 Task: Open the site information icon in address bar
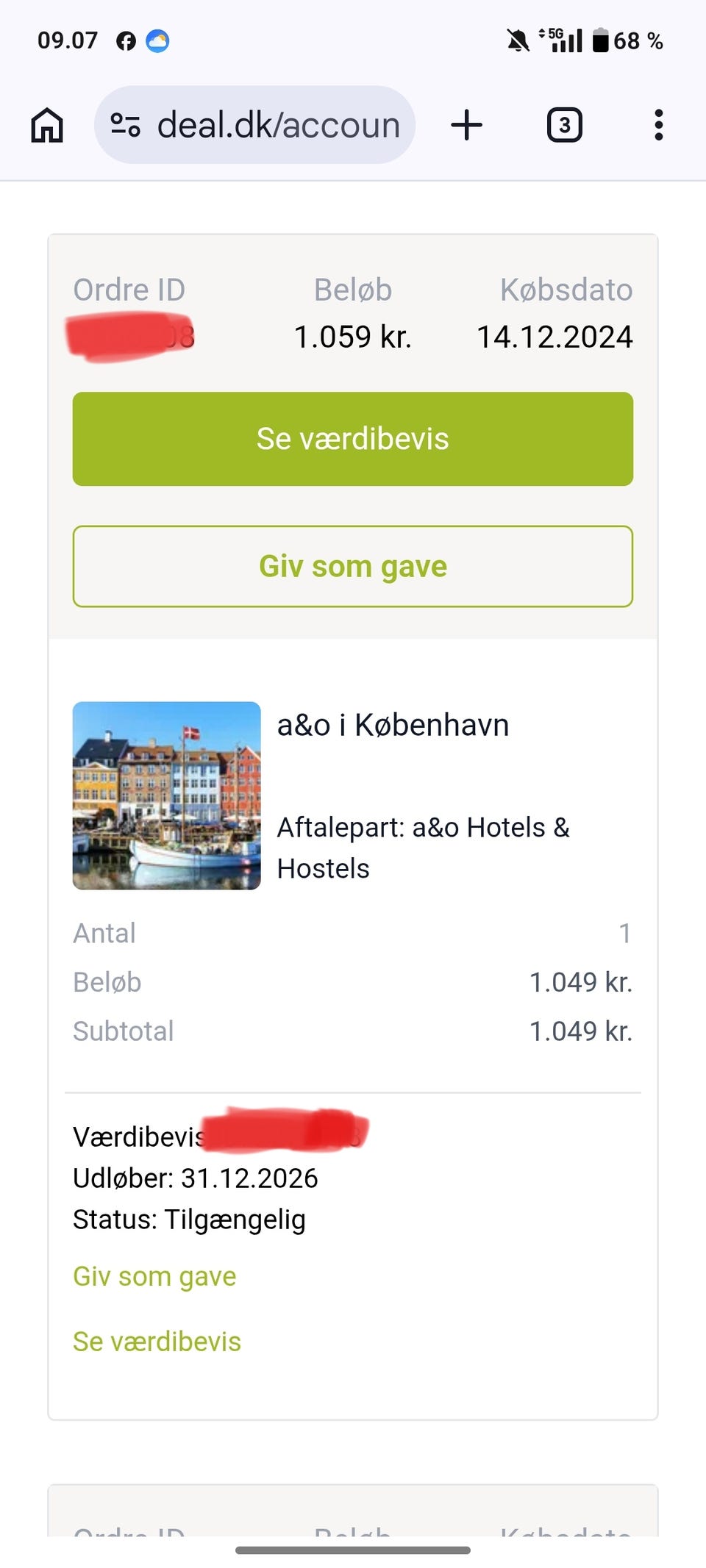pos(125,124)
